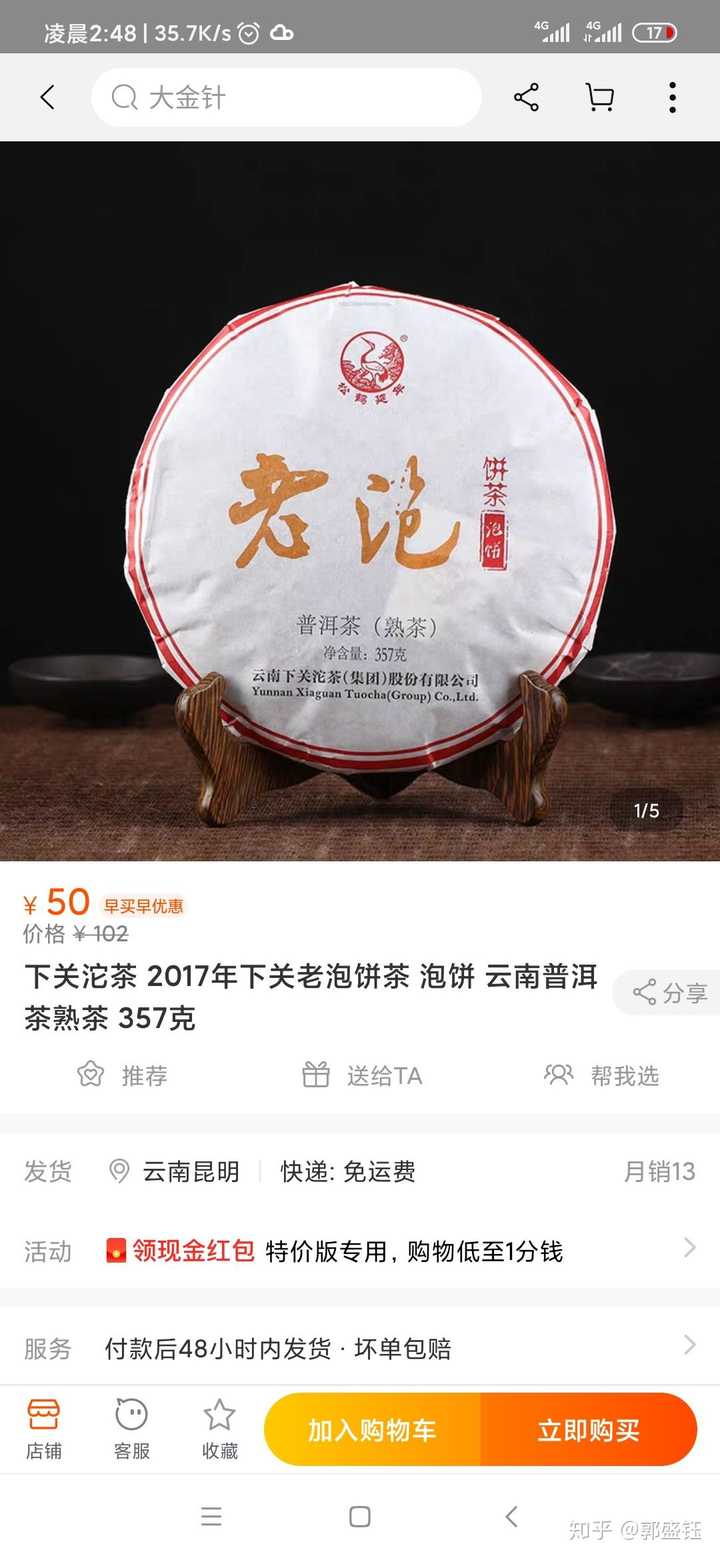Open recent apps from navigation bar

click(211, 1517)
